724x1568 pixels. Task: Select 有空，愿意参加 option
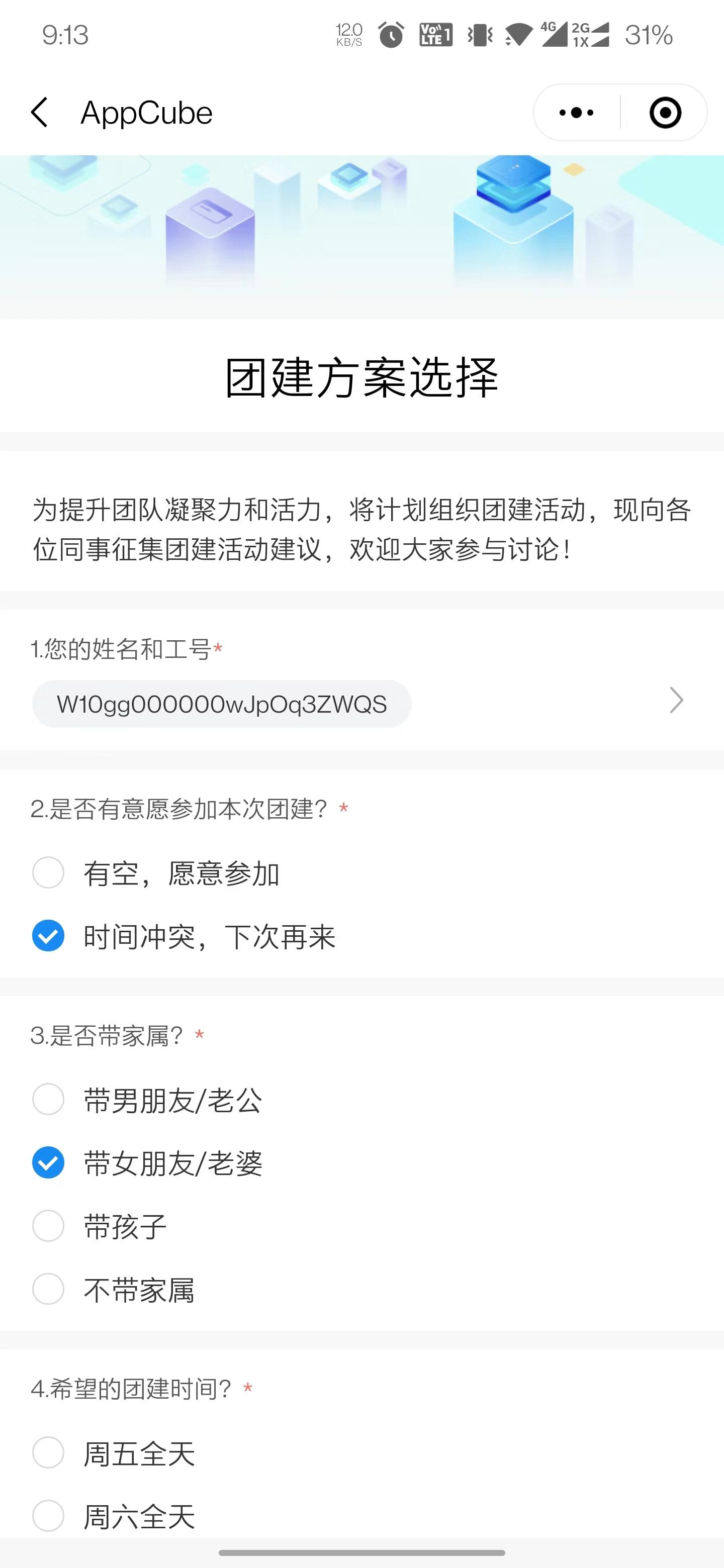(x=48, y=873)
